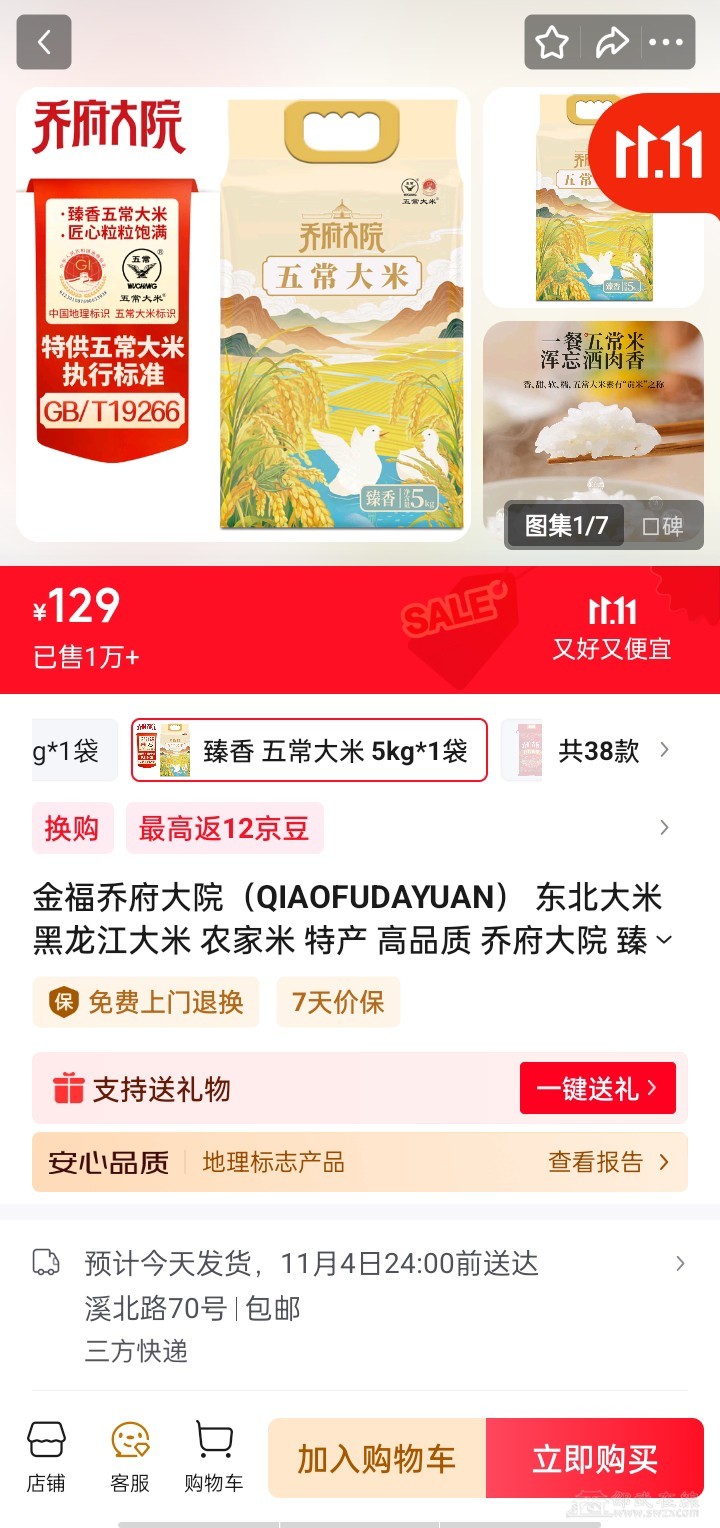Open the three-dot overflow menu

click(x=666, y=43)
